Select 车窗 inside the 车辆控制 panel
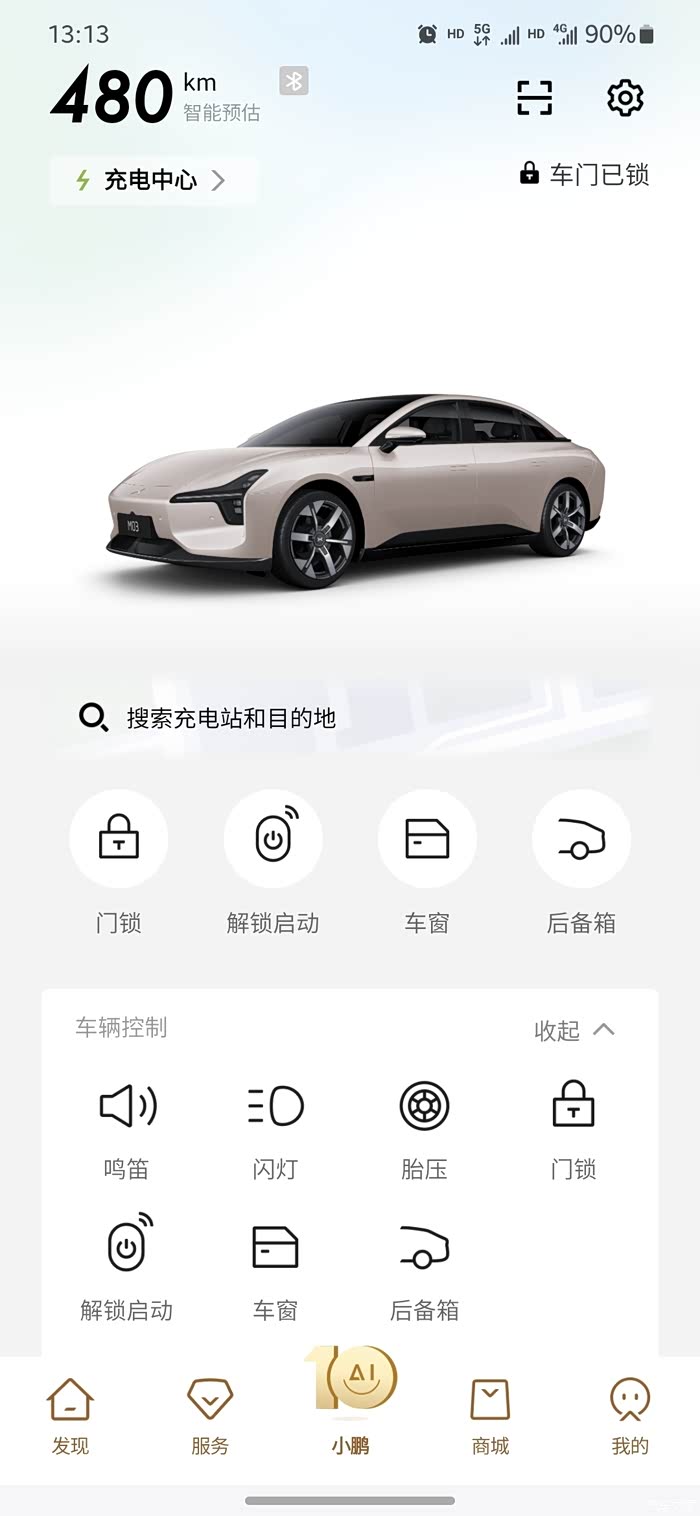This screenshot has width=700, height=1516. point(275,1267)
